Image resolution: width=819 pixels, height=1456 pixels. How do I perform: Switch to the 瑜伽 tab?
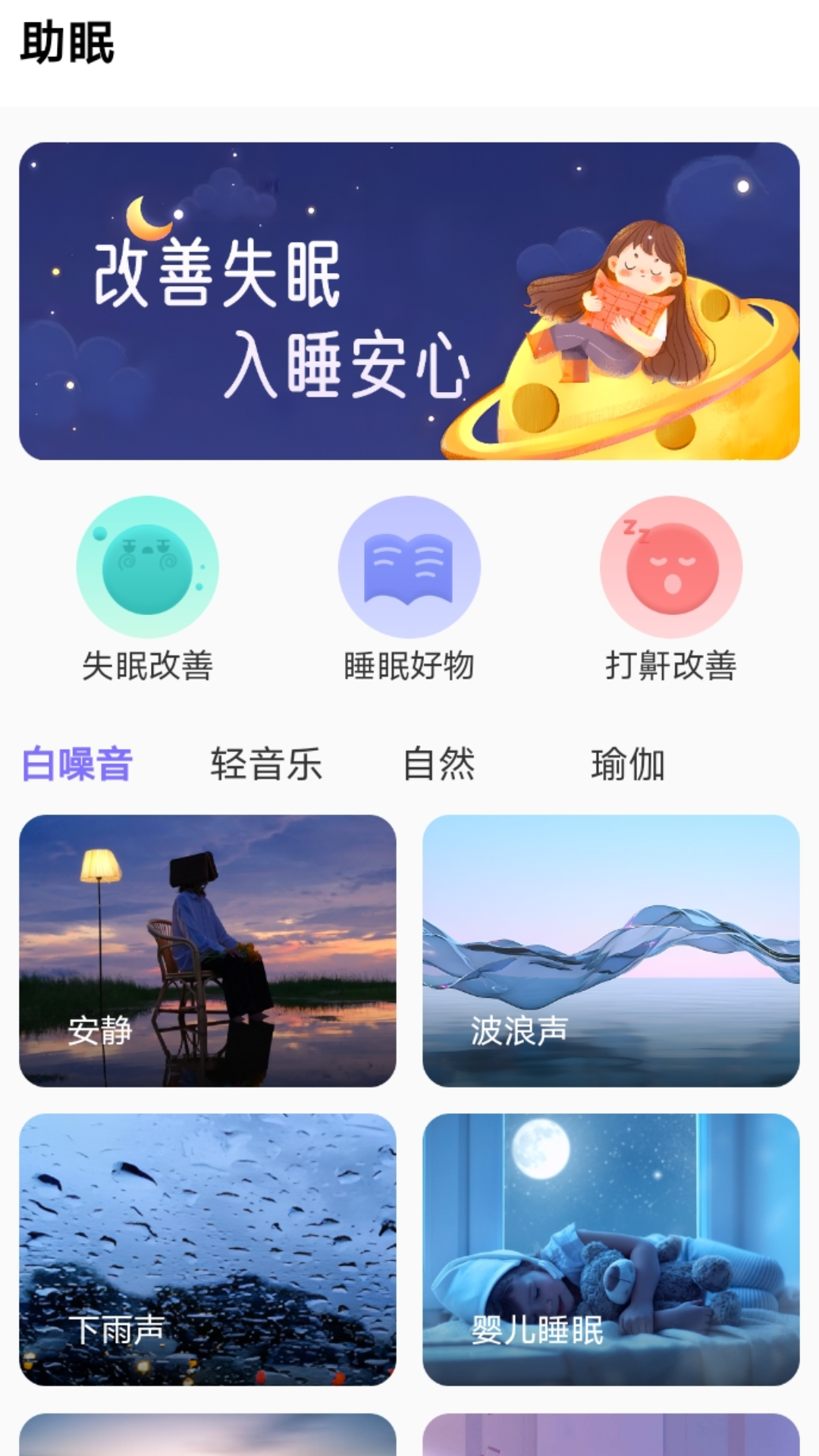(628, 764)
